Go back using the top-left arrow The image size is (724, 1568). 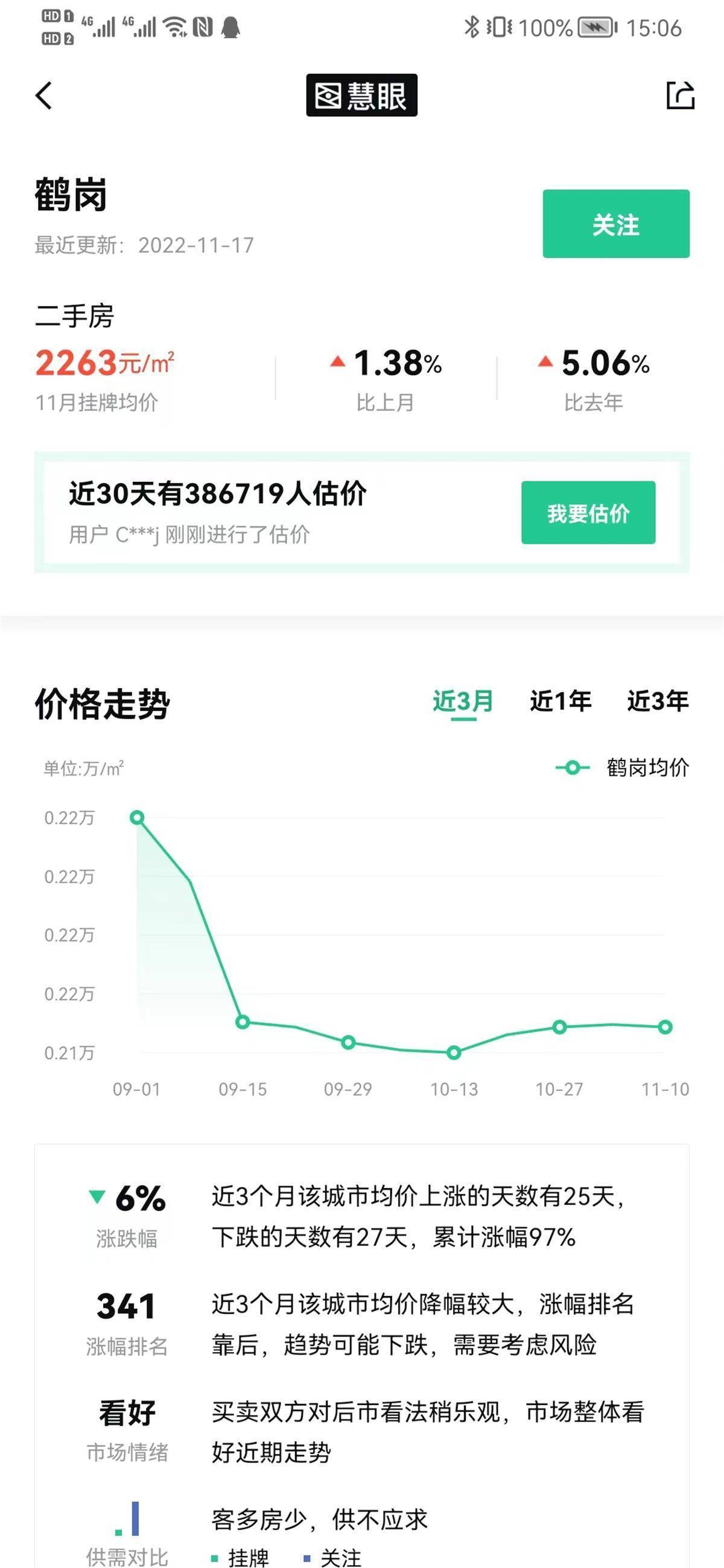tap(44, 95)
